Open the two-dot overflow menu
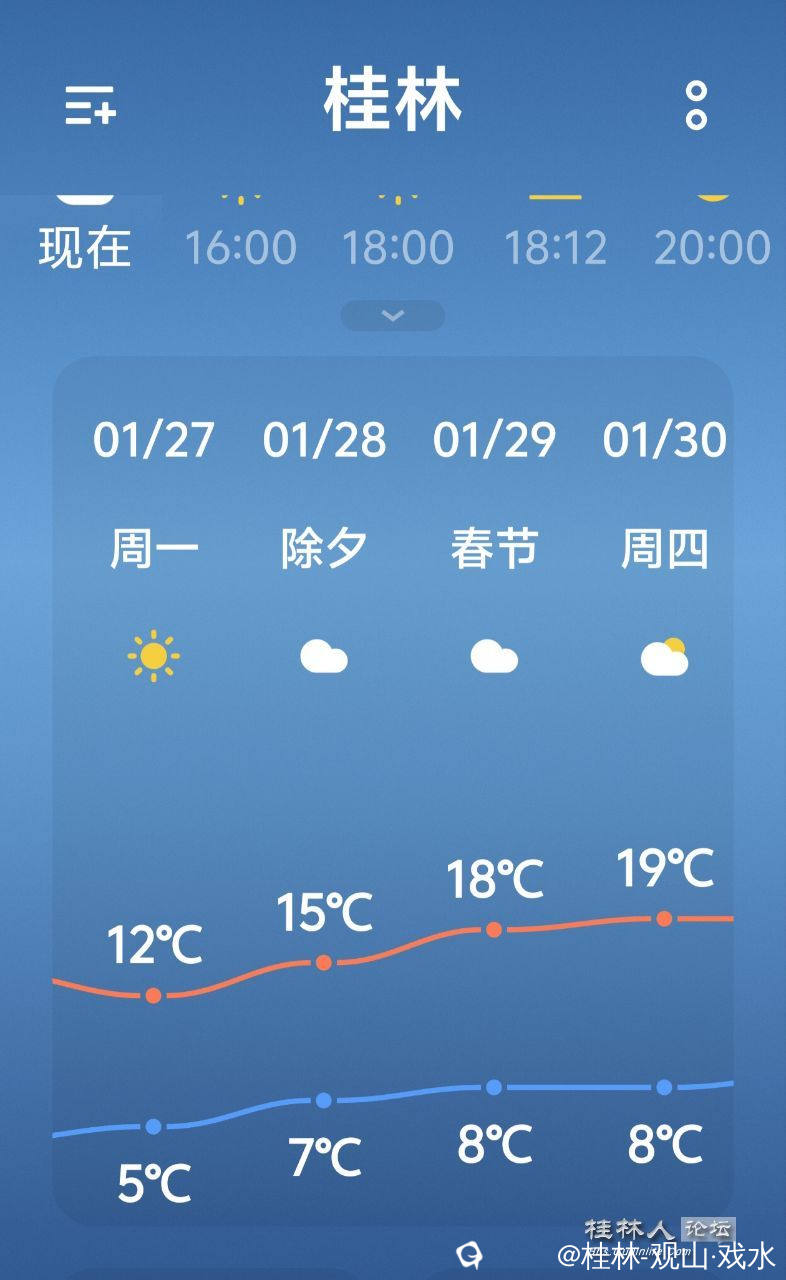 point(696,105)
